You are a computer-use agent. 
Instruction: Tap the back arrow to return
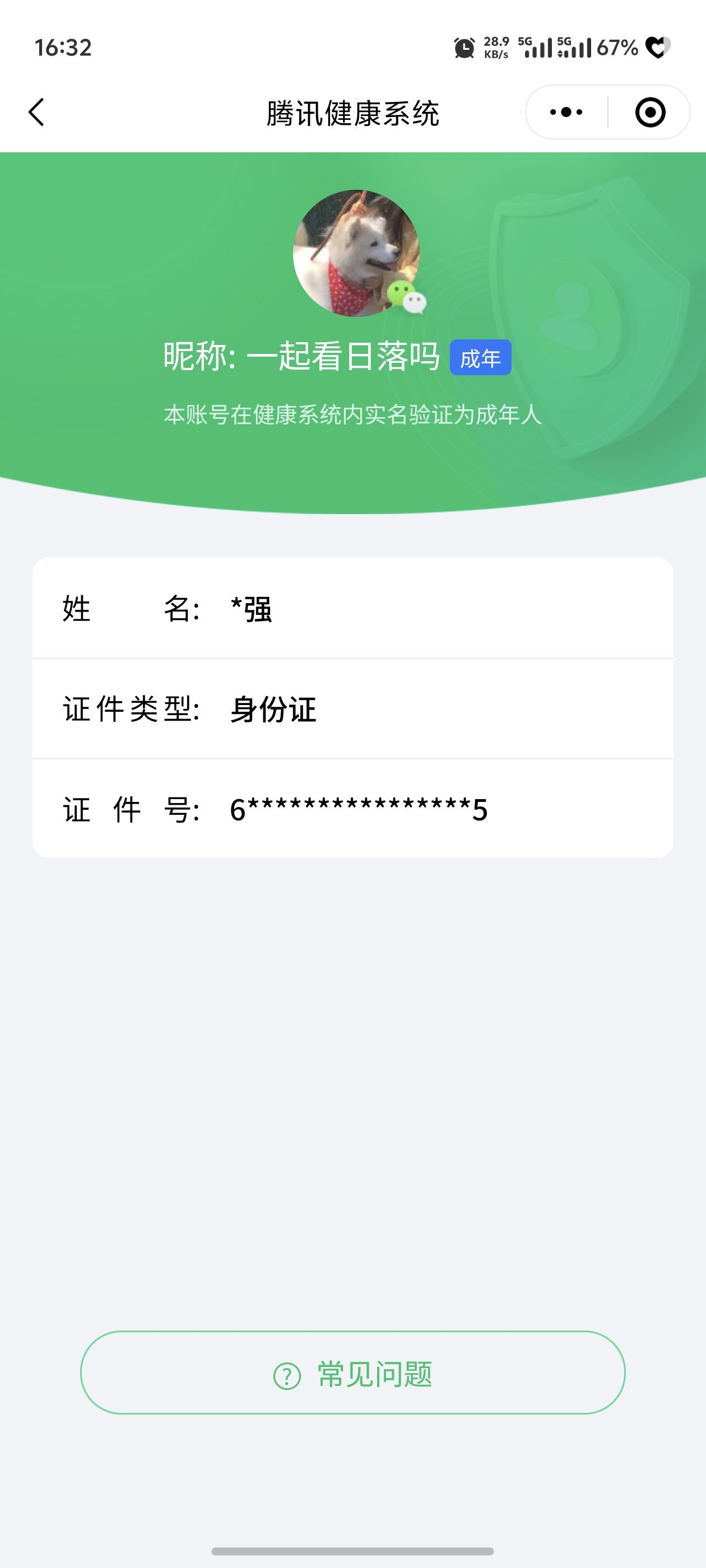coord(38,112)
